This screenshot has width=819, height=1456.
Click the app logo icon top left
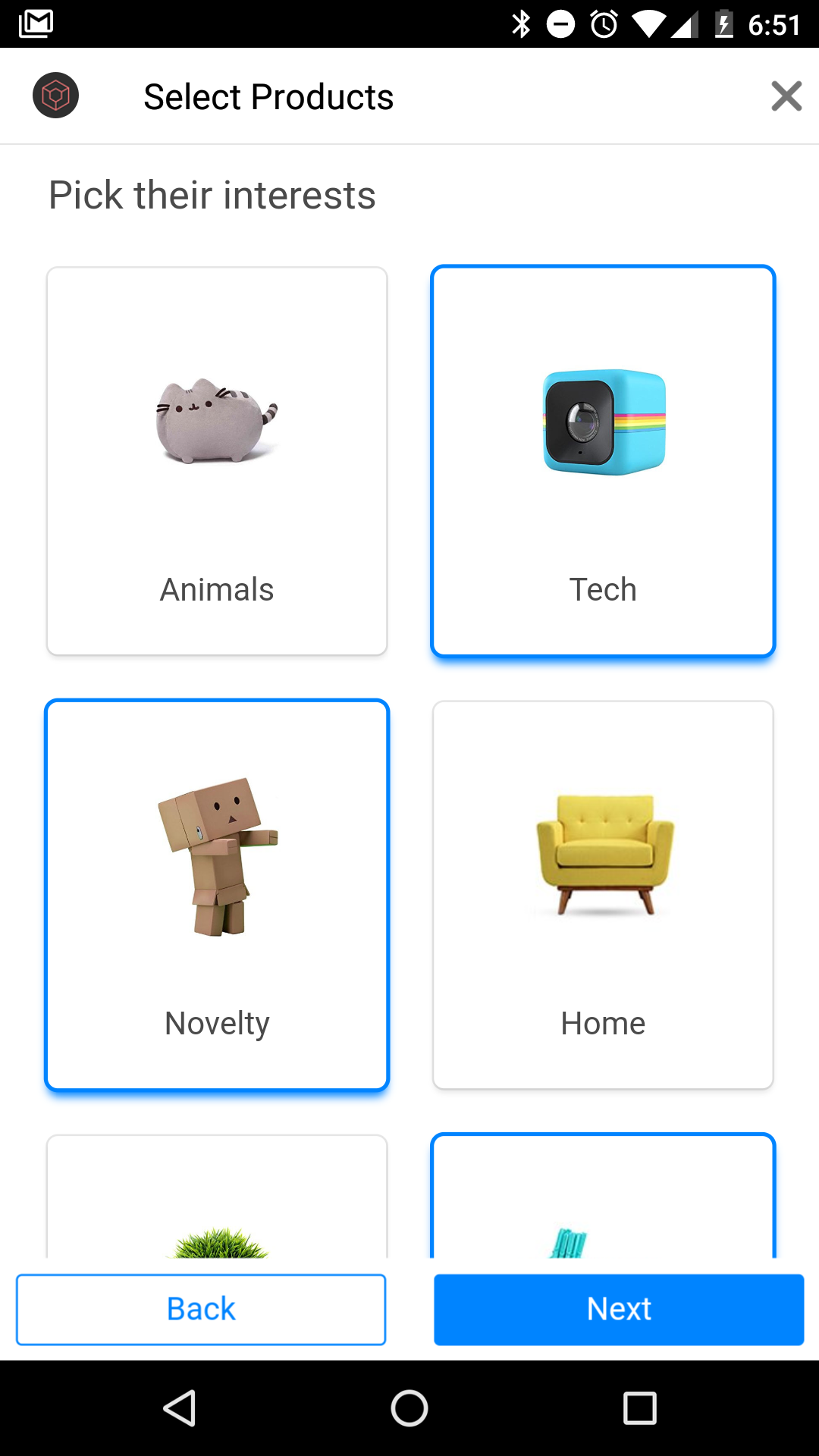pos(55,96)
